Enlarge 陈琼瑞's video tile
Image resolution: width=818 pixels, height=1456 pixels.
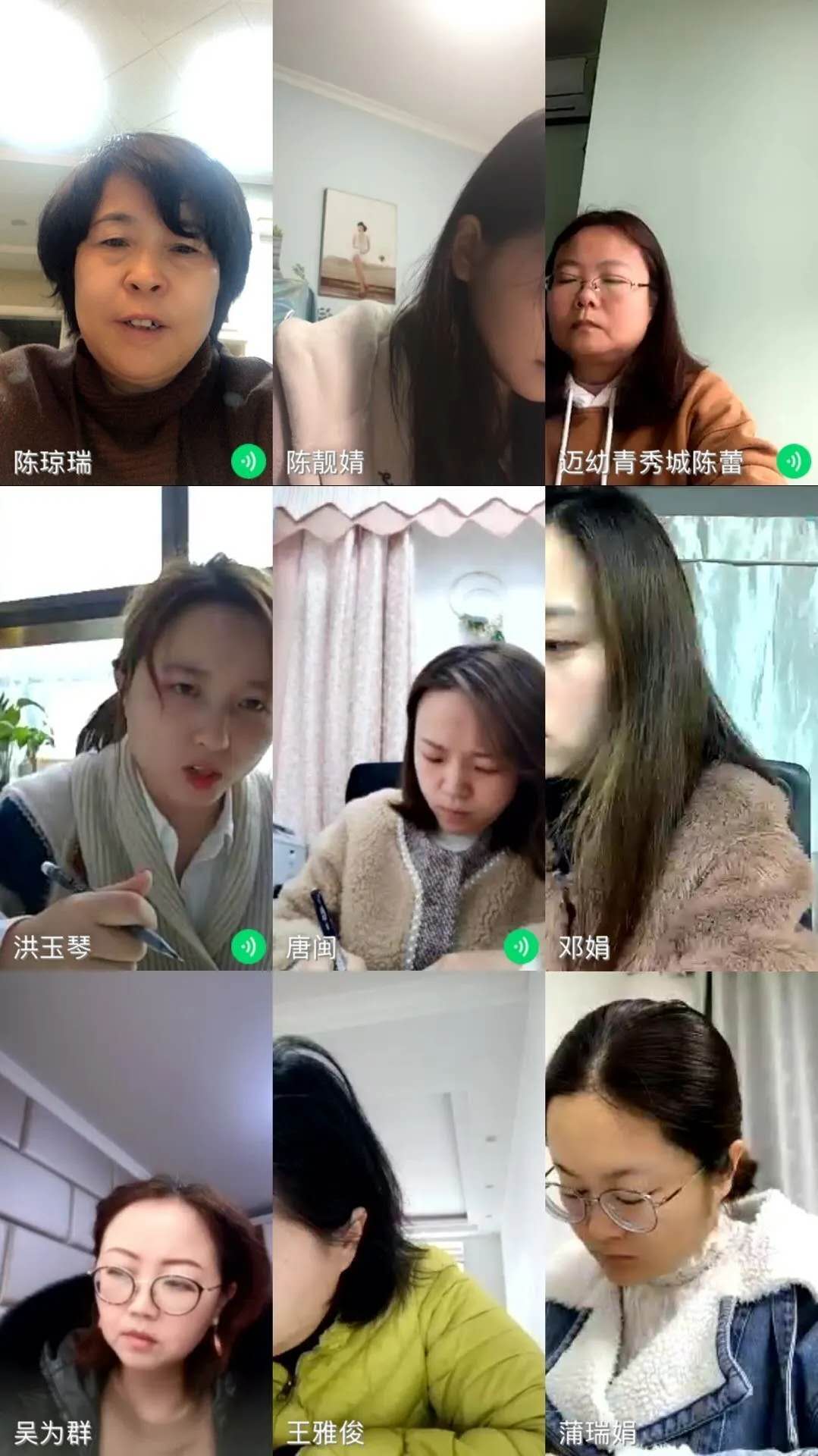[136, 243]
